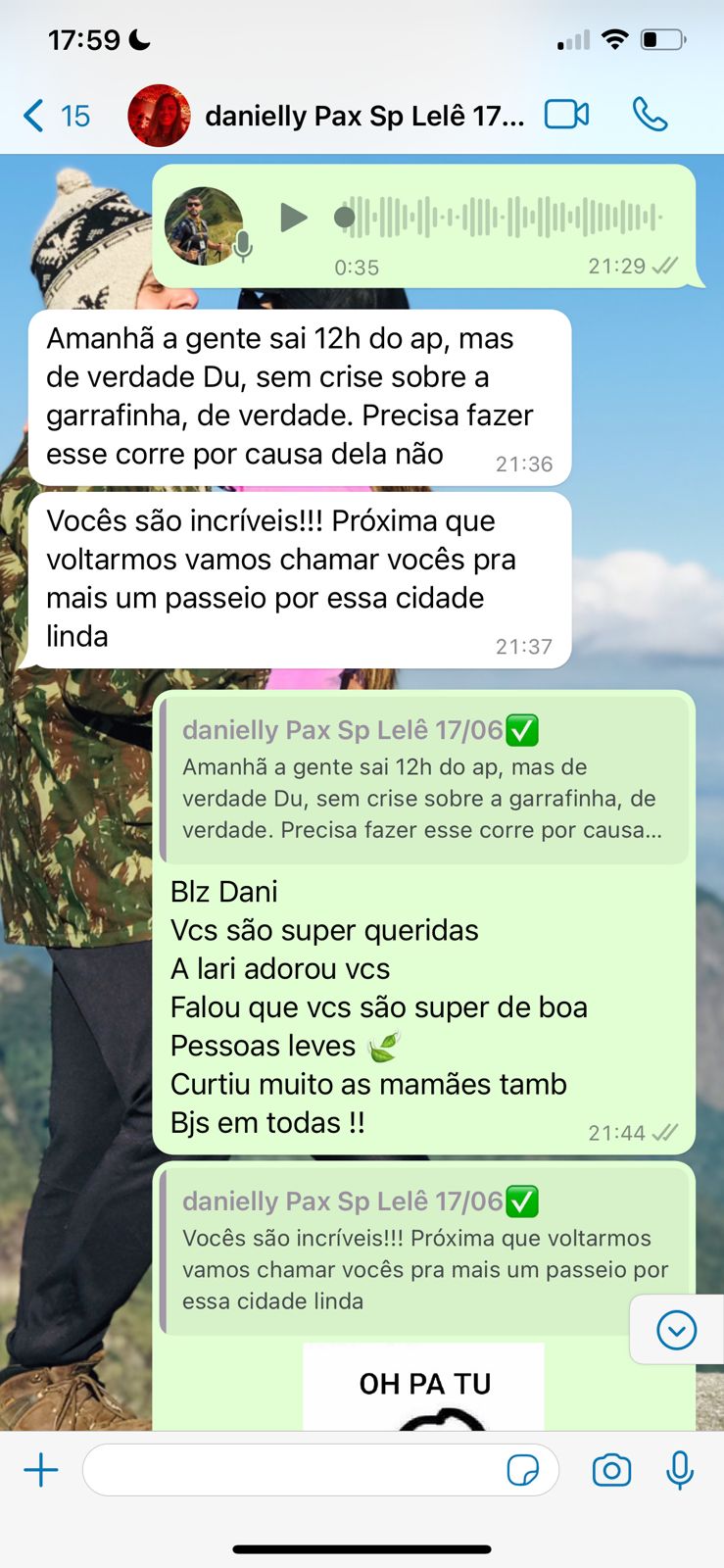
Task: Open the OH PA TU sticker
Action: (423, 1389)
